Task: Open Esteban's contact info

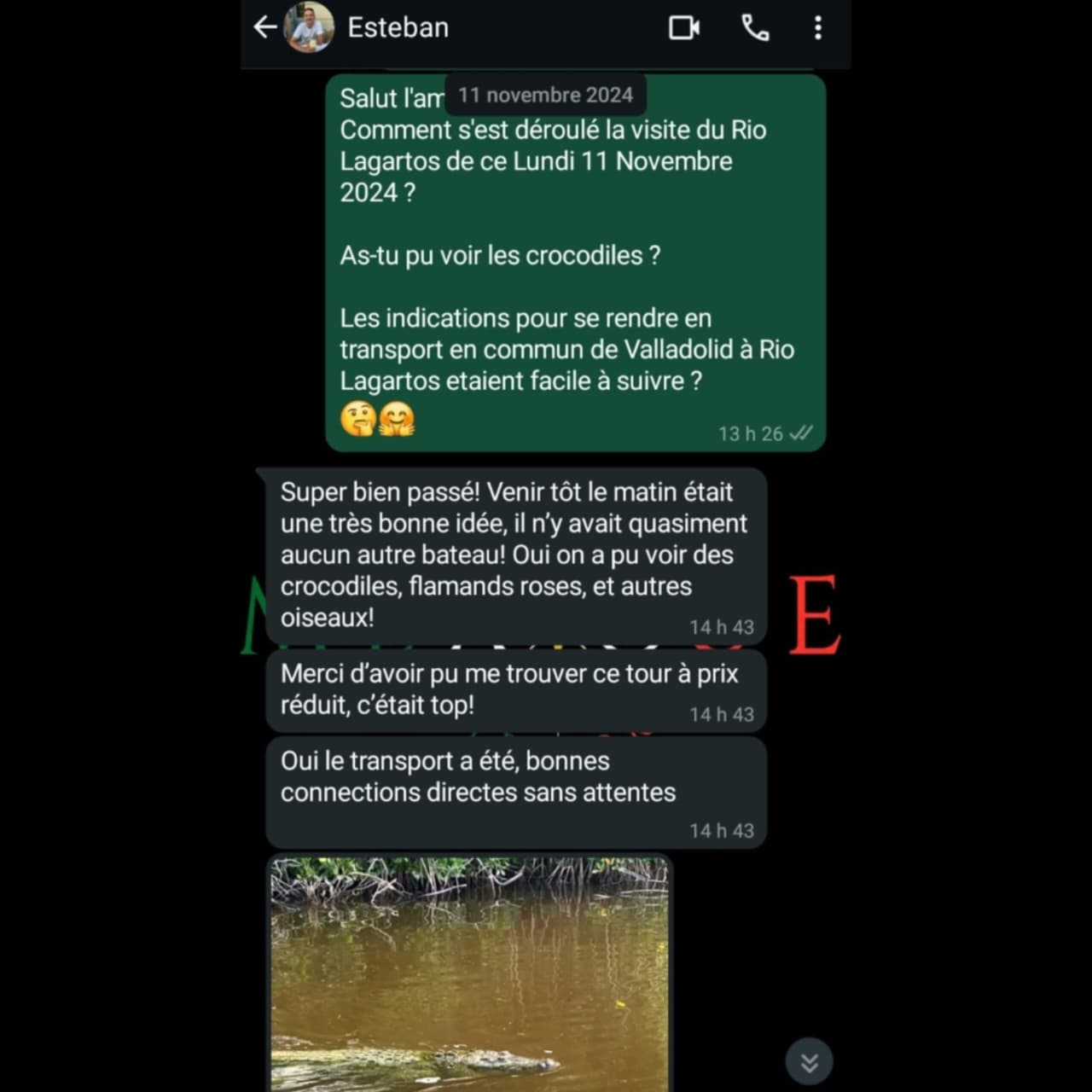Action: click(x=398, y=28)
